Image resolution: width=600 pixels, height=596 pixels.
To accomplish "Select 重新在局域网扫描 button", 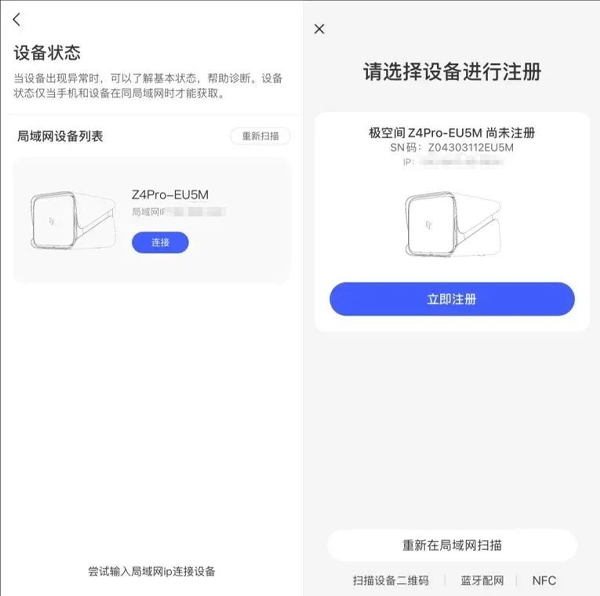I will (x=452, y=545).
